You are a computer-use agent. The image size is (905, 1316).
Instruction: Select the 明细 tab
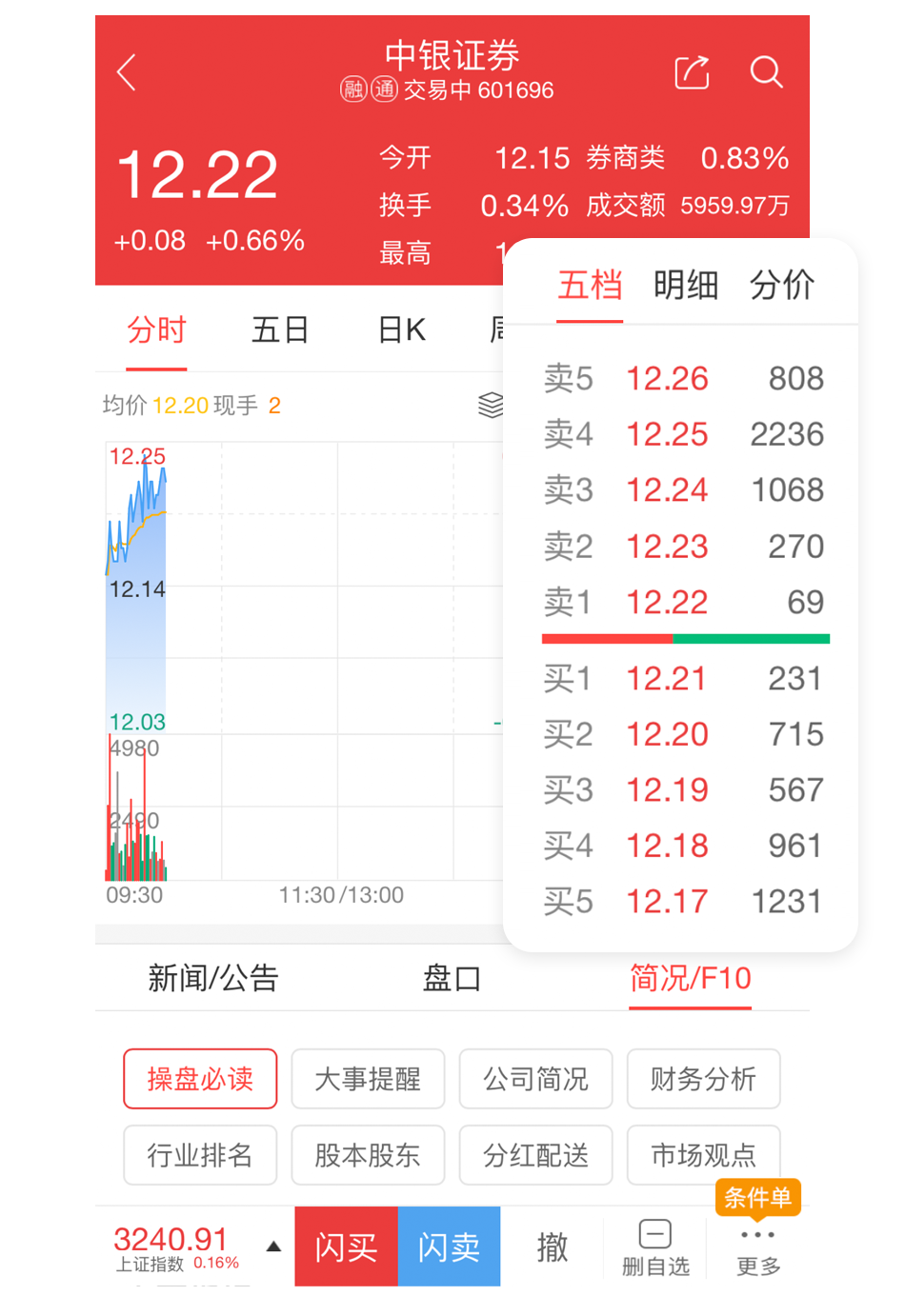pyautogui.click(x=686, y=285)
